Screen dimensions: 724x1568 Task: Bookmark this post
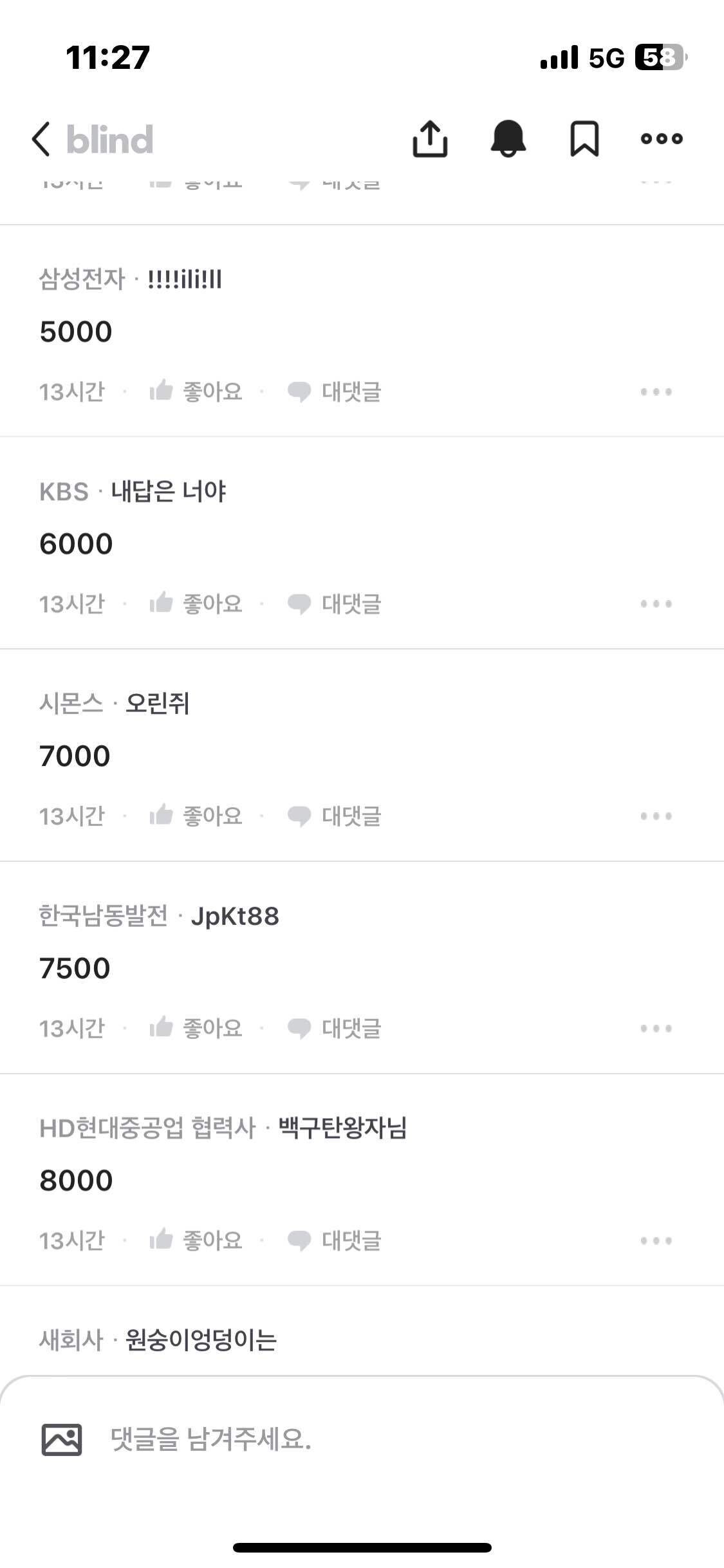pos(584,139)
